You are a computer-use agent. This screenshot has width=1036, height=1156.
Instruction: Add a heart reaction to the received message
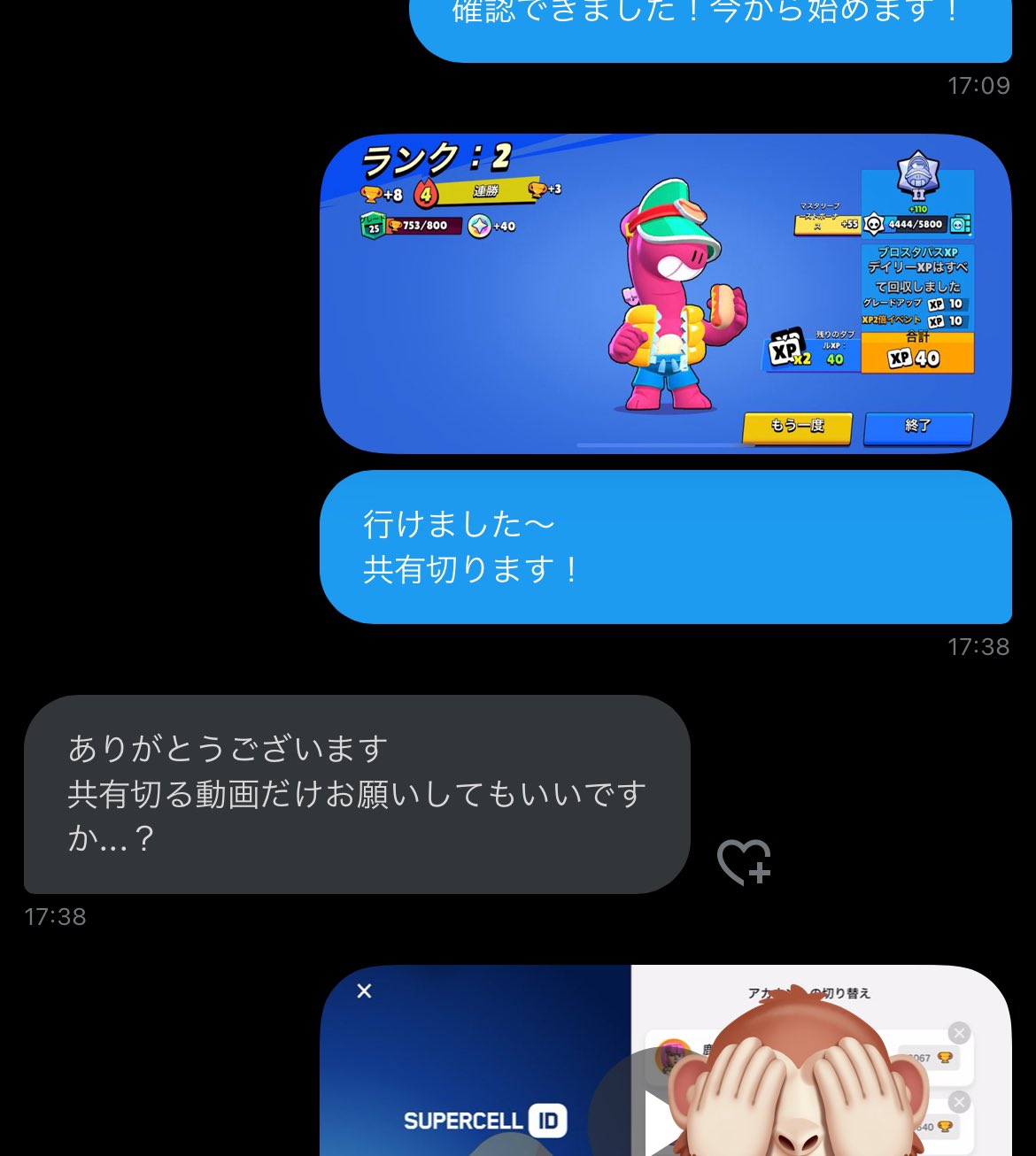[744, 861]
